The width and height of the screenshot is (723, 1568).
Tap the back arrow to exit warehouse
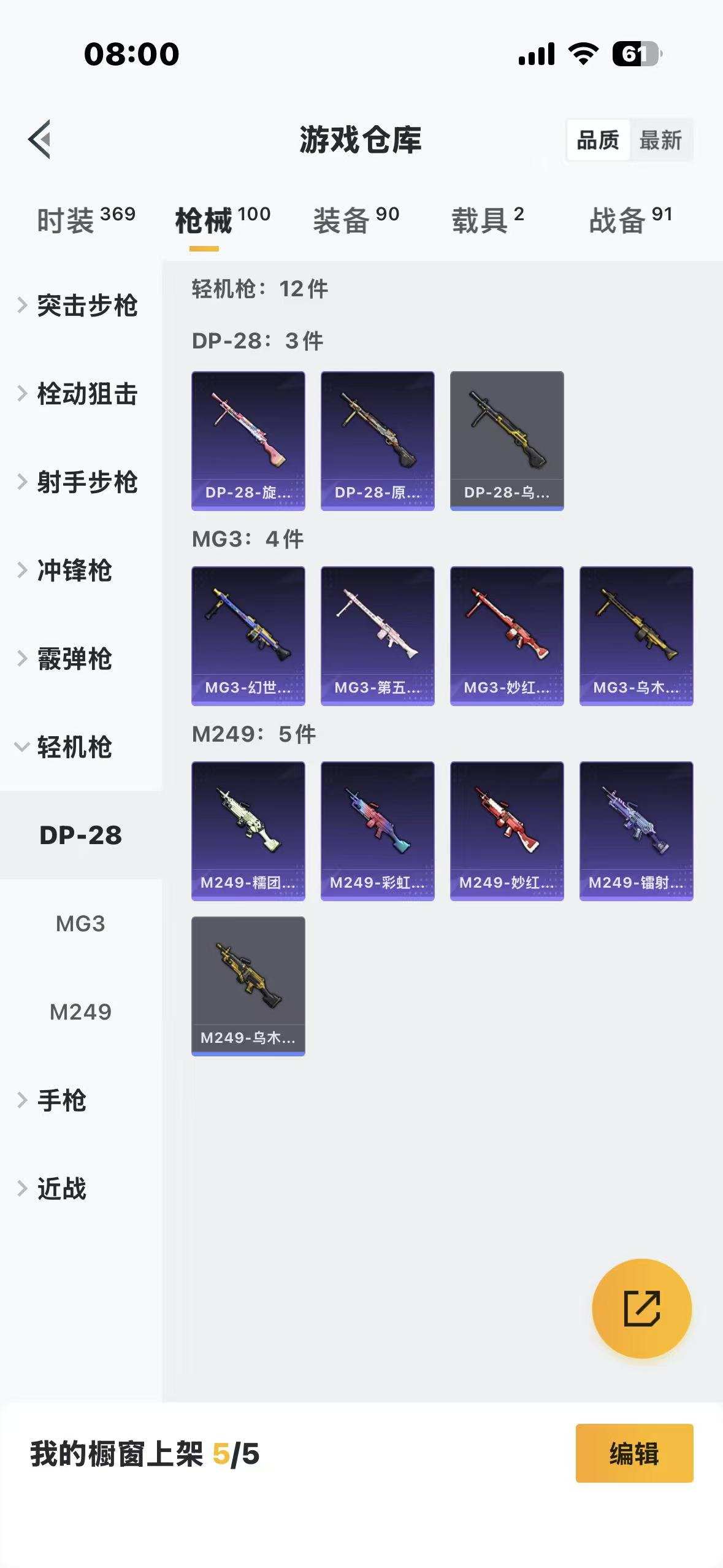point(42,140)
